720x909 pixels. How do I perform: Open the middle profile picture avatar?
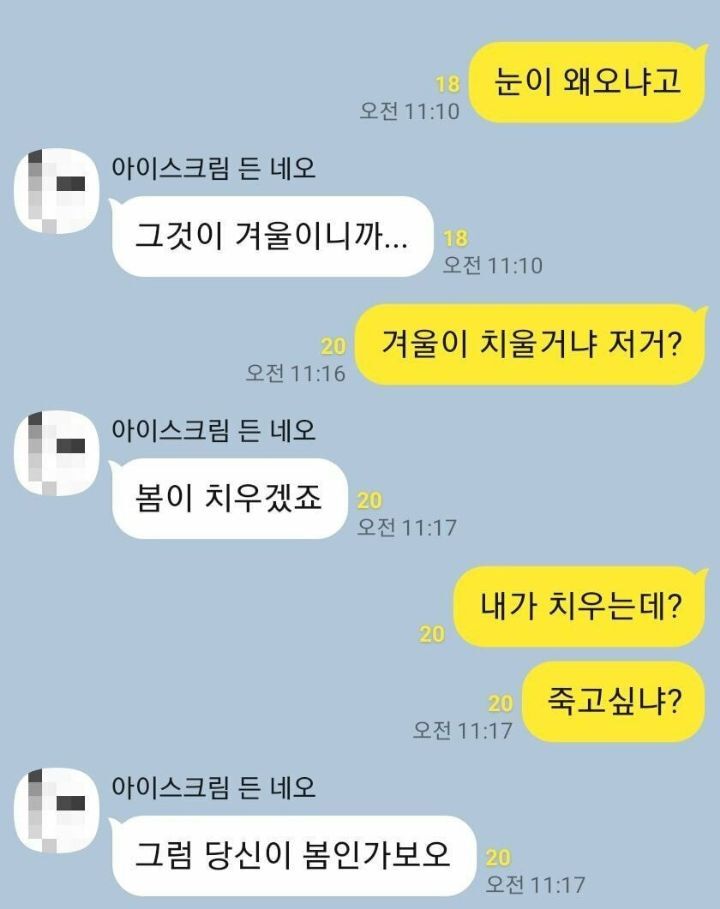pos(46,442)
